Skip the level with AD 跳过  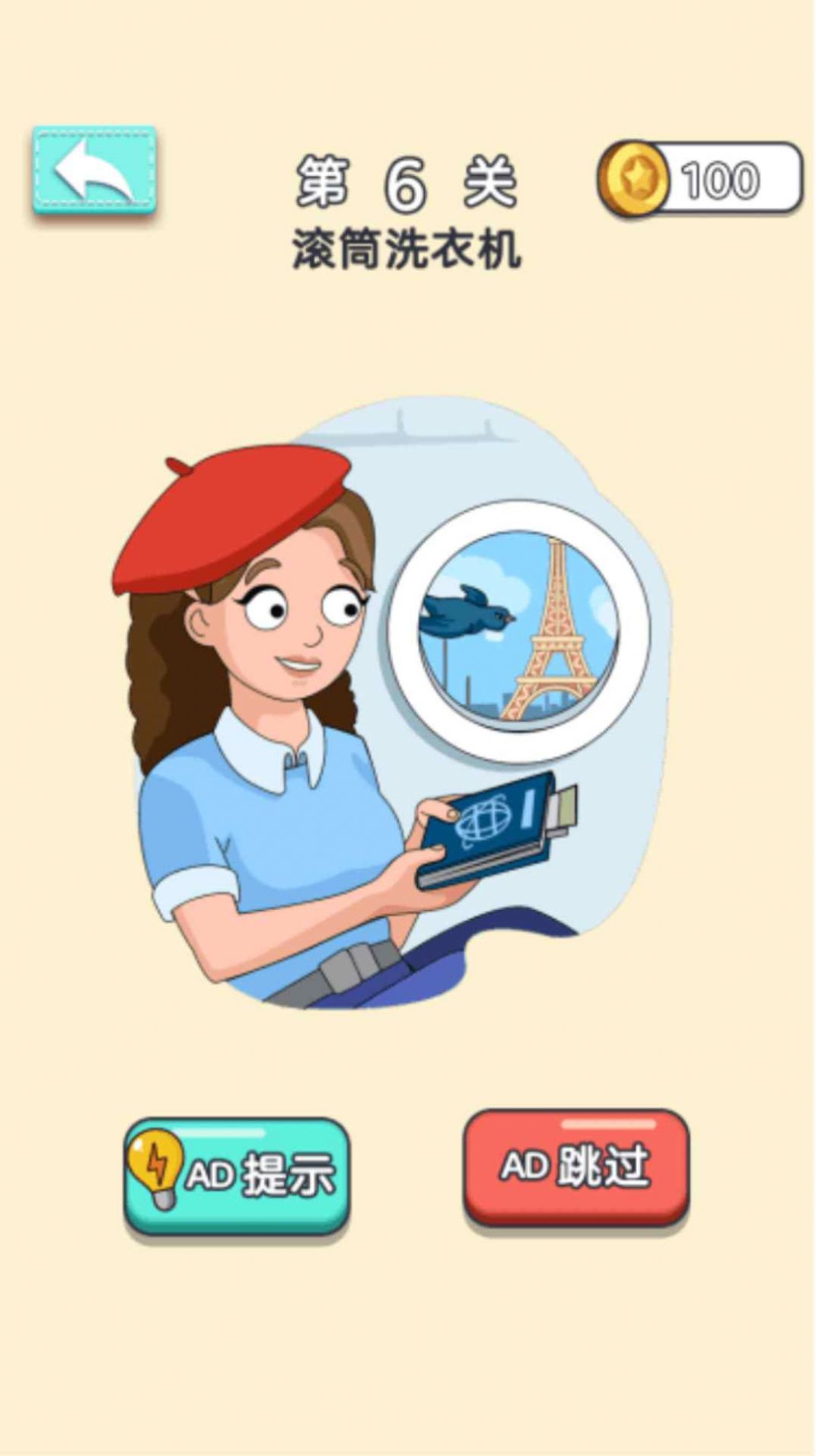(576, 1166)
